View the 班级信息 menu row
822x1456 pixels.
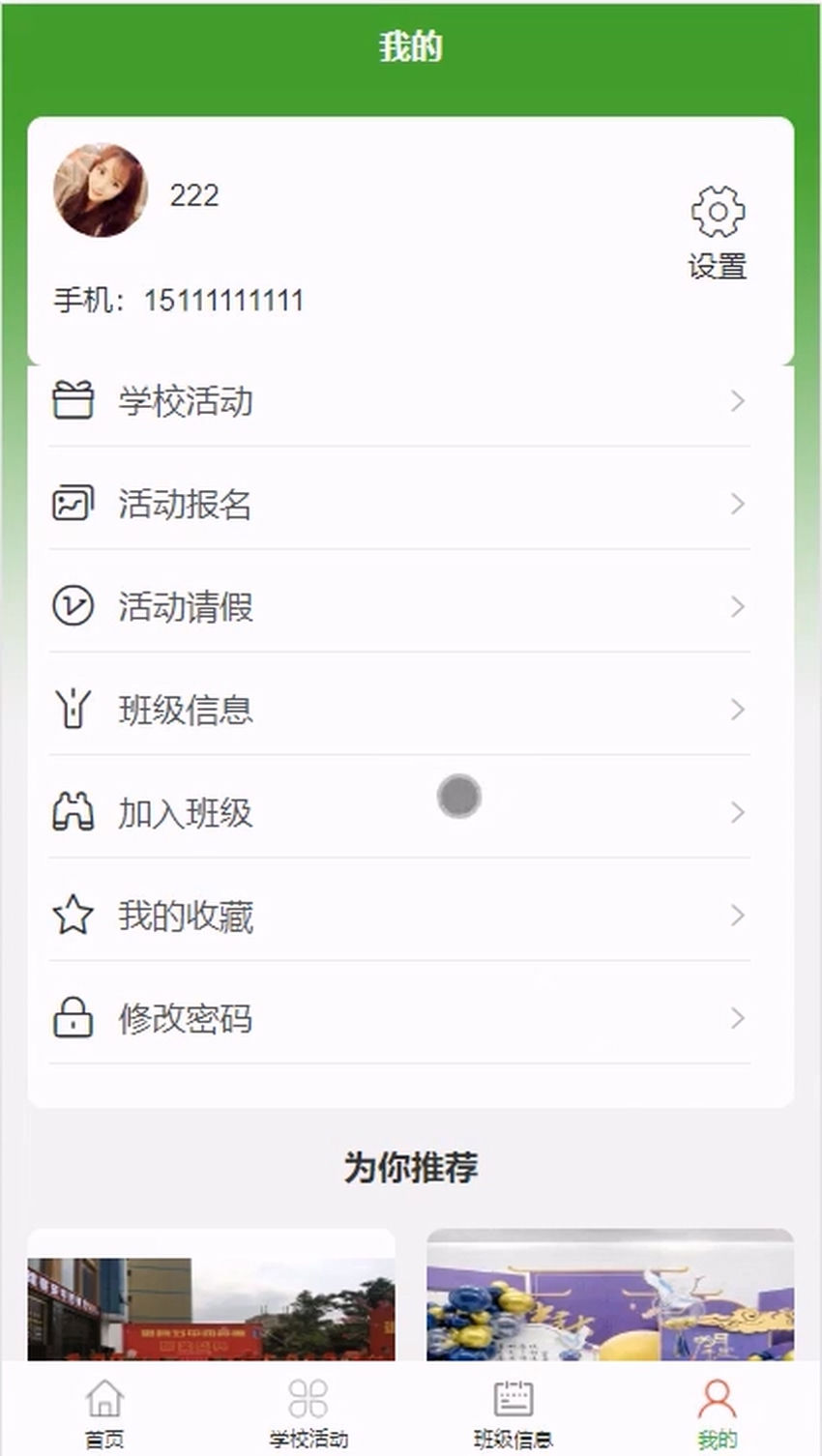399,710
